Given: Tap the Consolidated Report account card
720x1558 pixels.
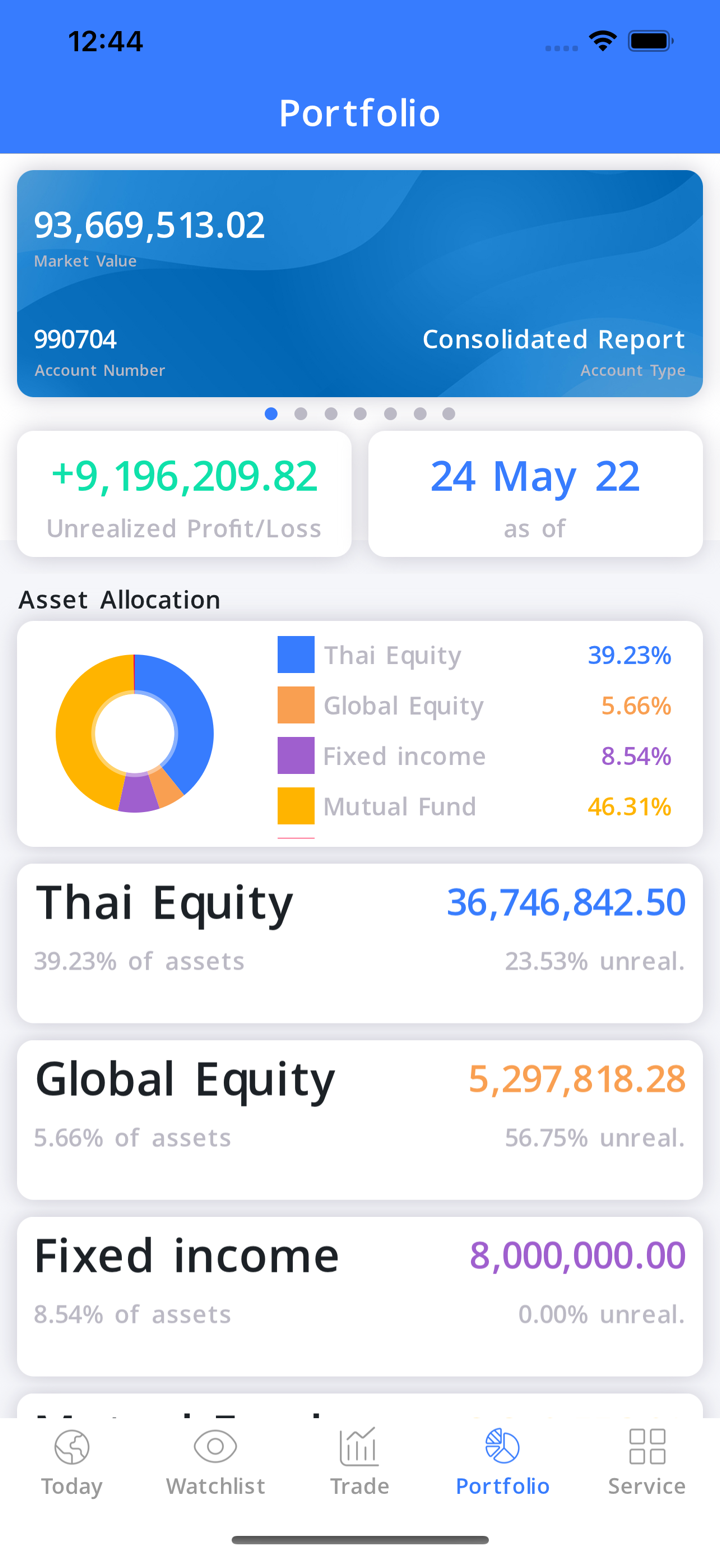Looking at the screenshot, I should coord(359,283).
